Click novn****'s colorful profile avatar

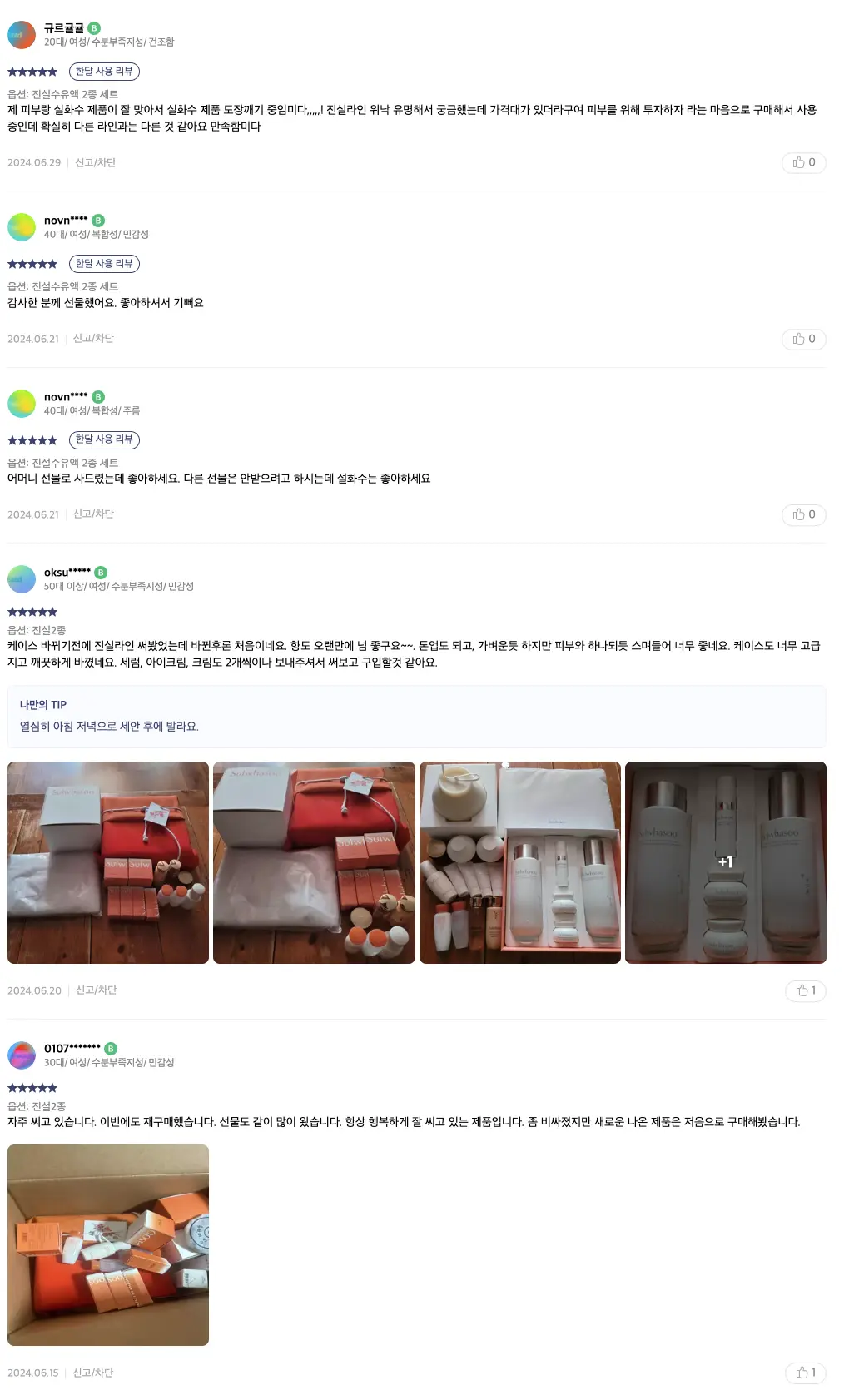coord(21,227)
